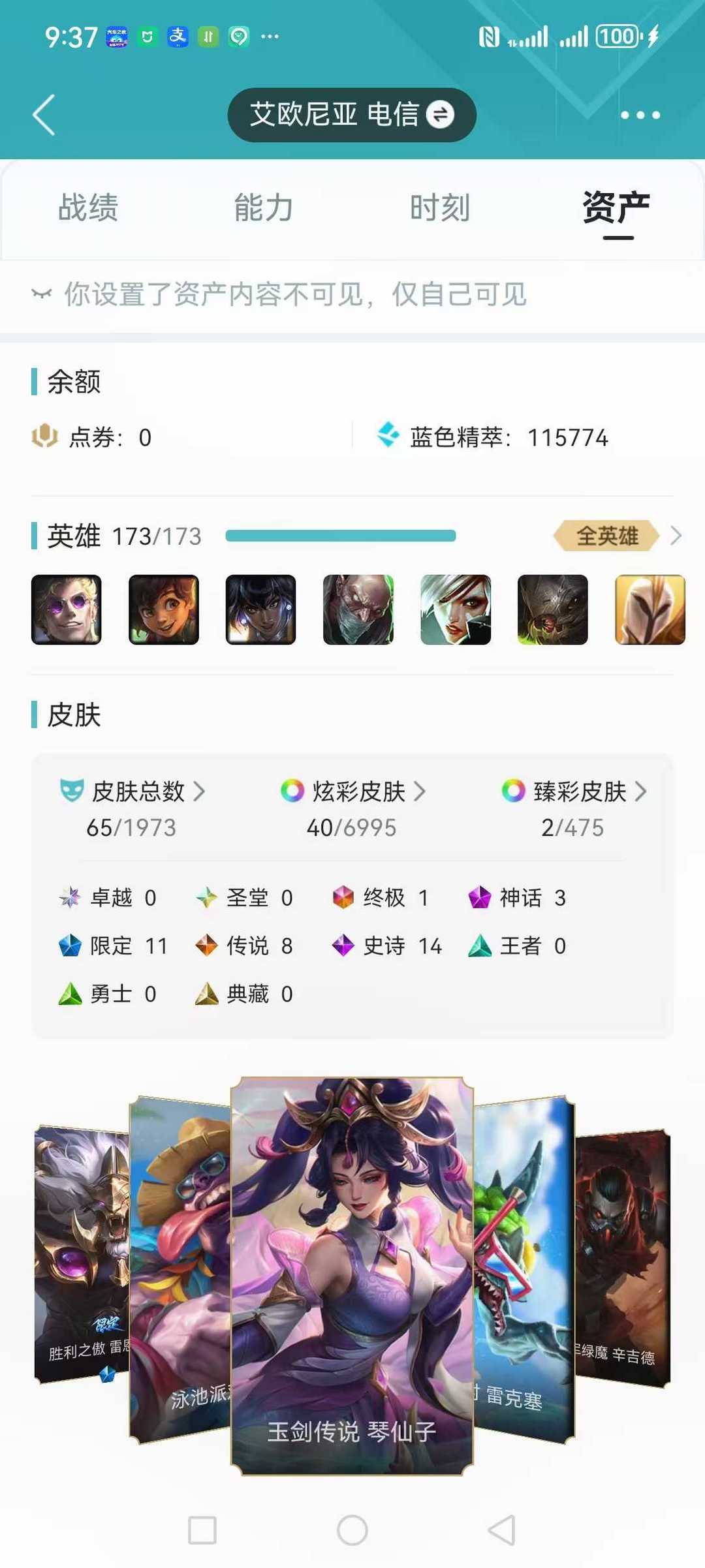Open the 玉剑传说 琴仙子 skin card

(352, 1276)
